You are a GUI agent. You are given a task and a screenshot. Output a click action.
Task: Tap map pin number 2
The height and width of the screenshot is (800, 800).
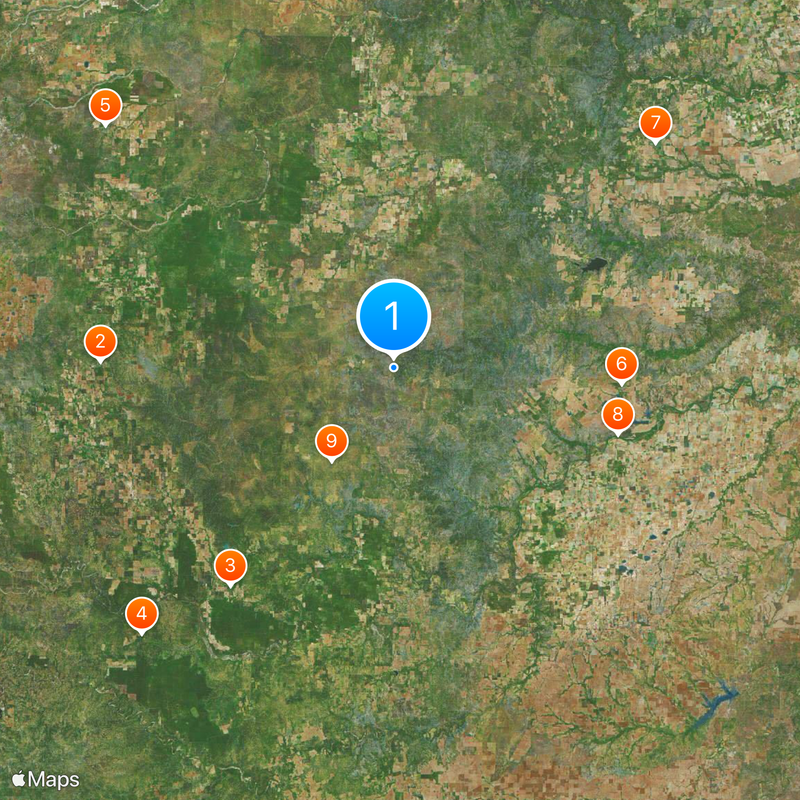(99, 342)
